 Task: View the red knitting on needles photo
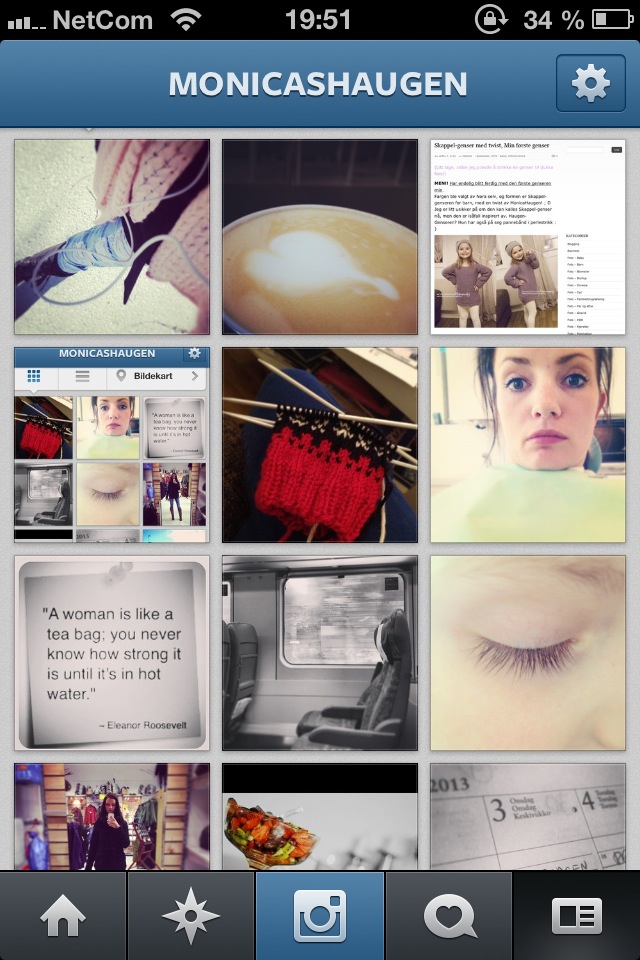coord(320,445)
